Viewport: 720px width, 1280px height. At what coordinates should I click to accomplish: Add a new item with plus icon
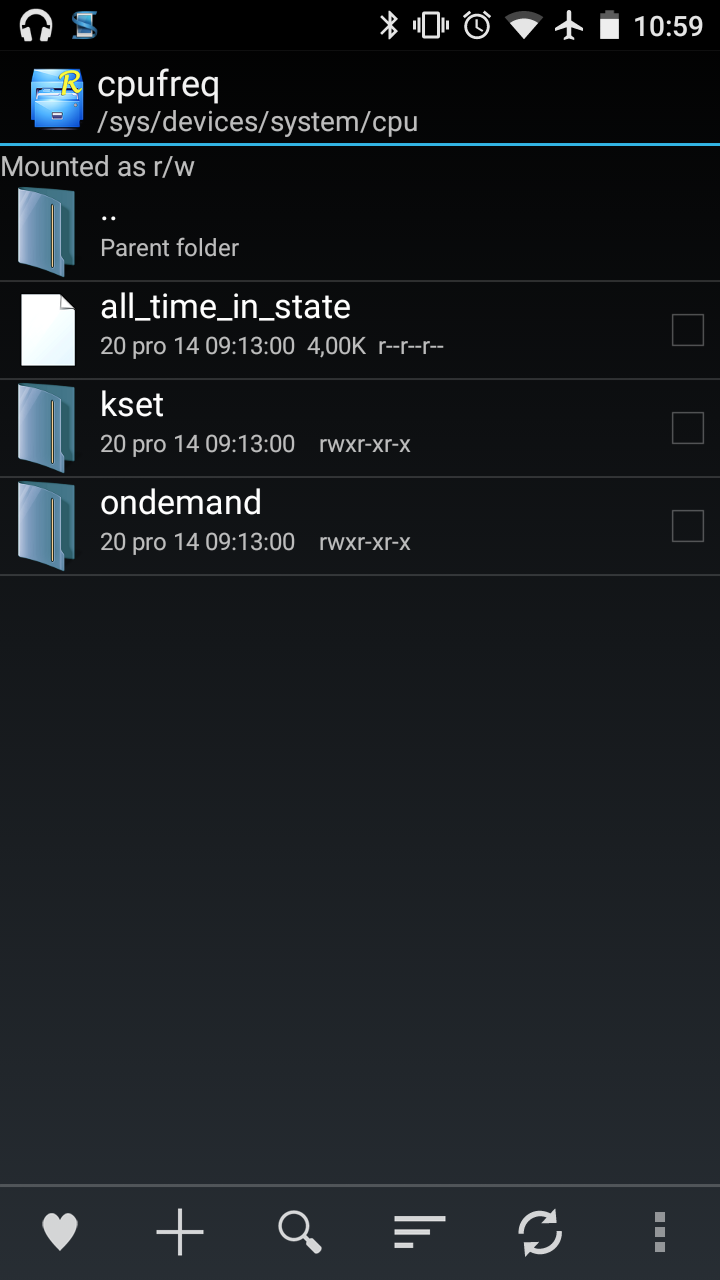[180, 1232]
